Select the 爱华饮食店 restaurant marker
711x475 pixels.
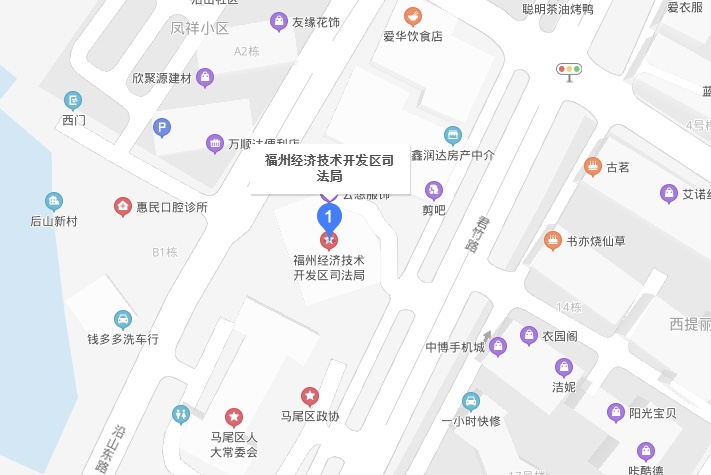(x=413, y=17)
